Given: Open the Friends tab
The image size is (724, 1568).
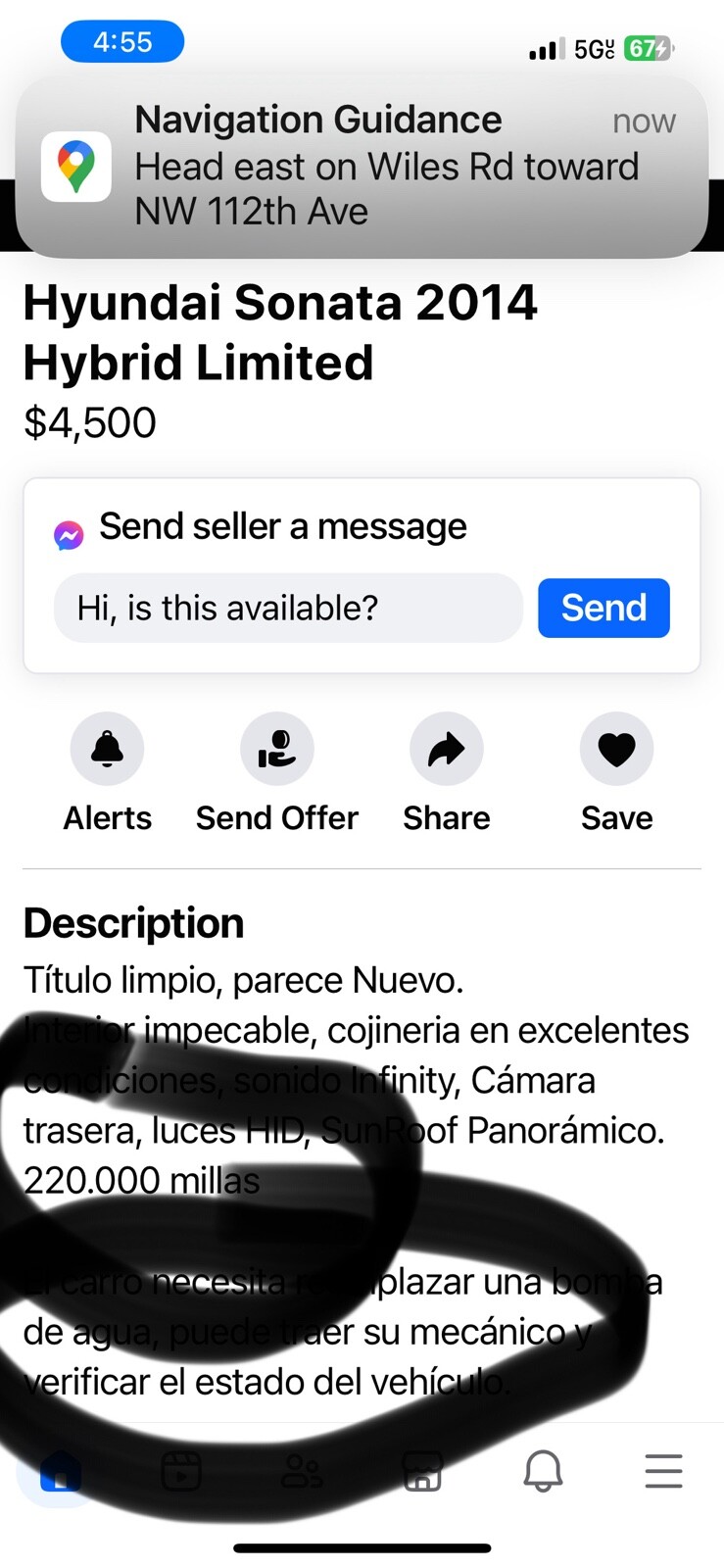Looking at the screenshot, I should [302, 1471].
